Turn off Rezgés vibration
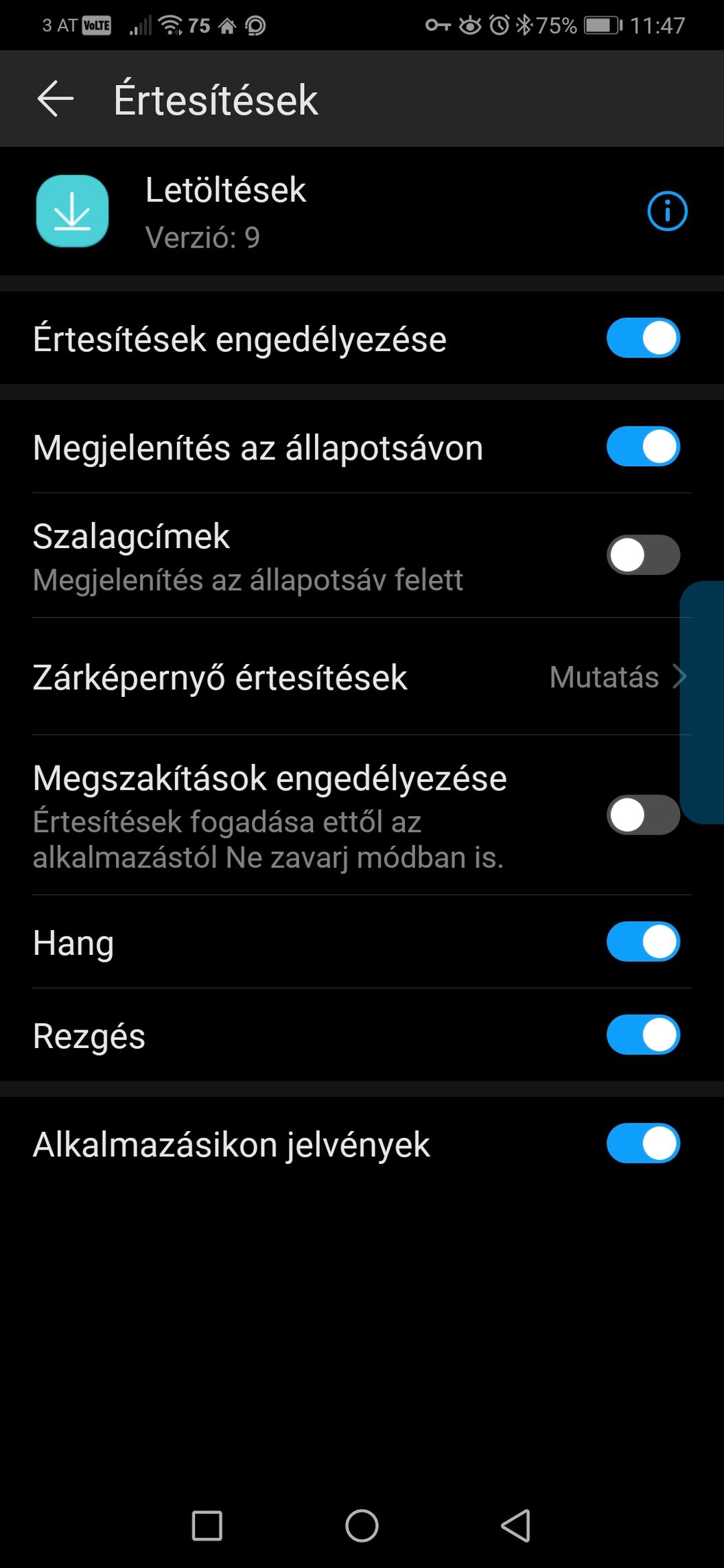724x1568 pixels. point(643,1035)
